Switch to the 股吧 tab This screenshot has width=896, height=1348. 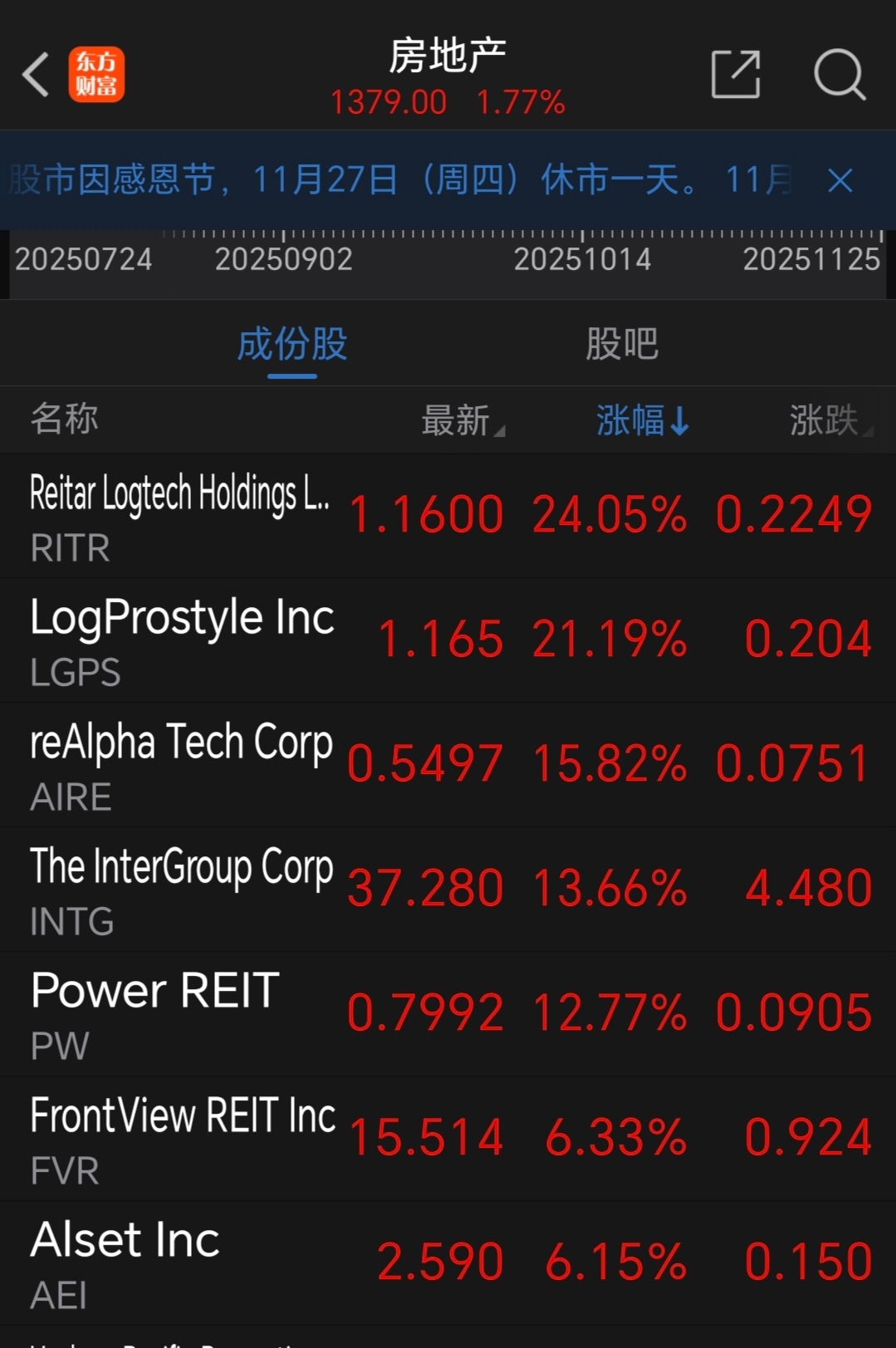[621, 345]
